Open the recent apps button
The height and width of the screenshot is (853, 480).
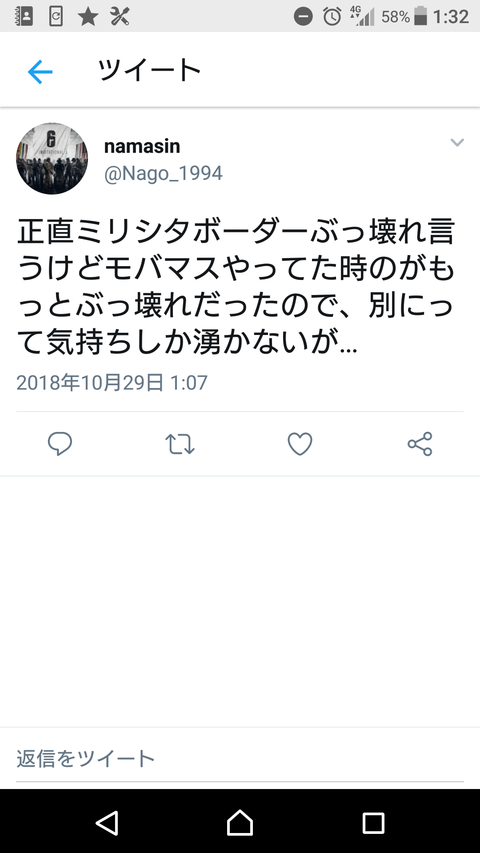click(373, 823)
